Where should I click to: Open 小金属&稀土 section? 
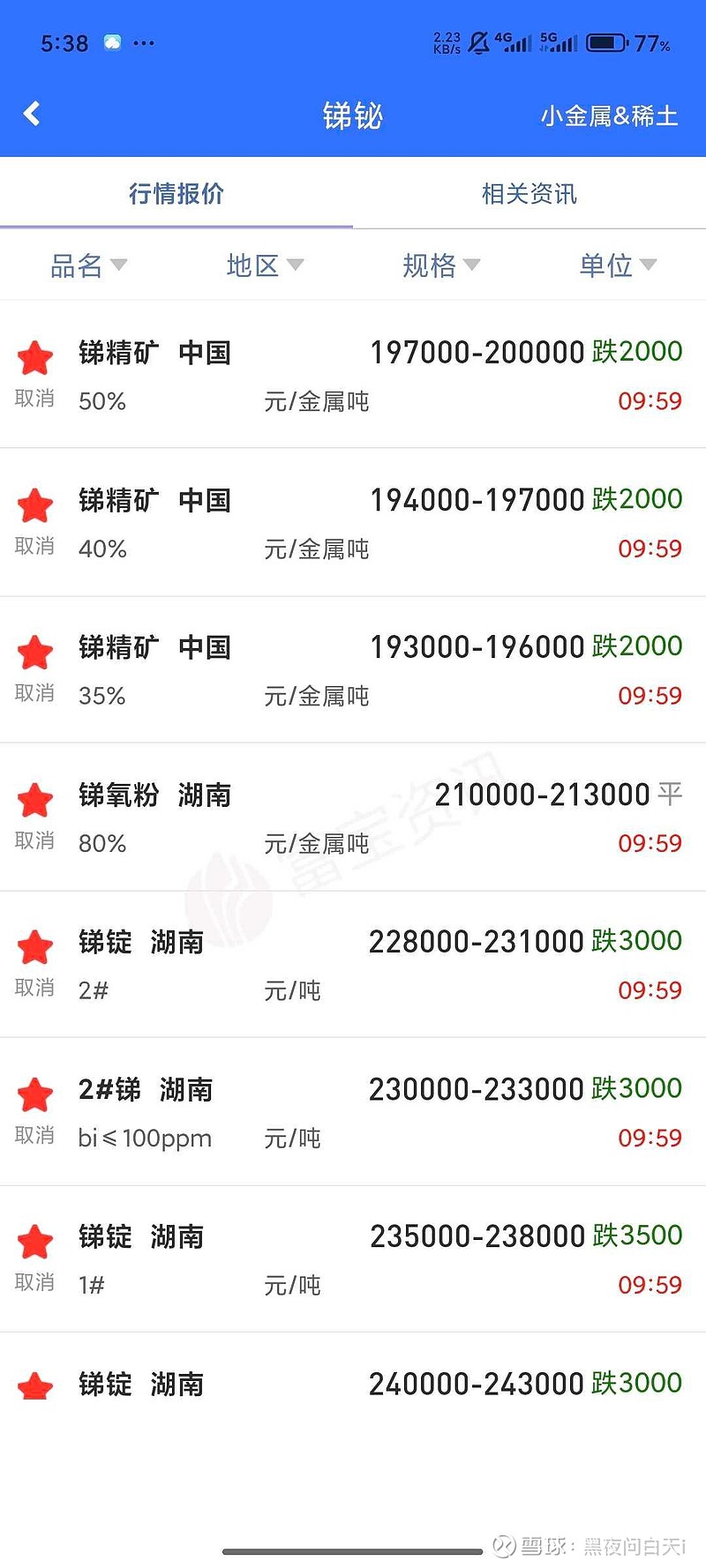(610, 115)
